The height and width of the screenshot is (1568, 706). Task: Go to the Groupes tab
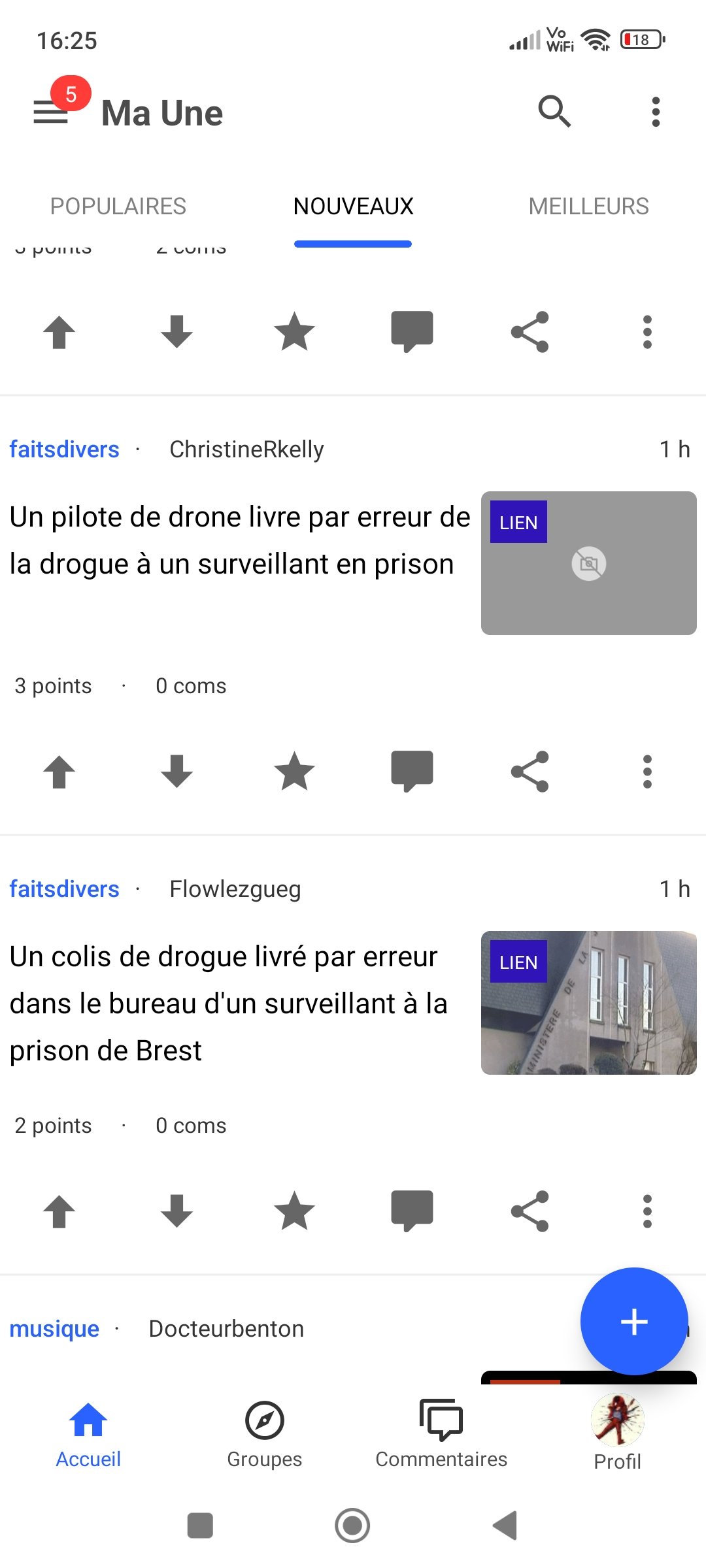pyautogui.click(x=265, y=1434)
